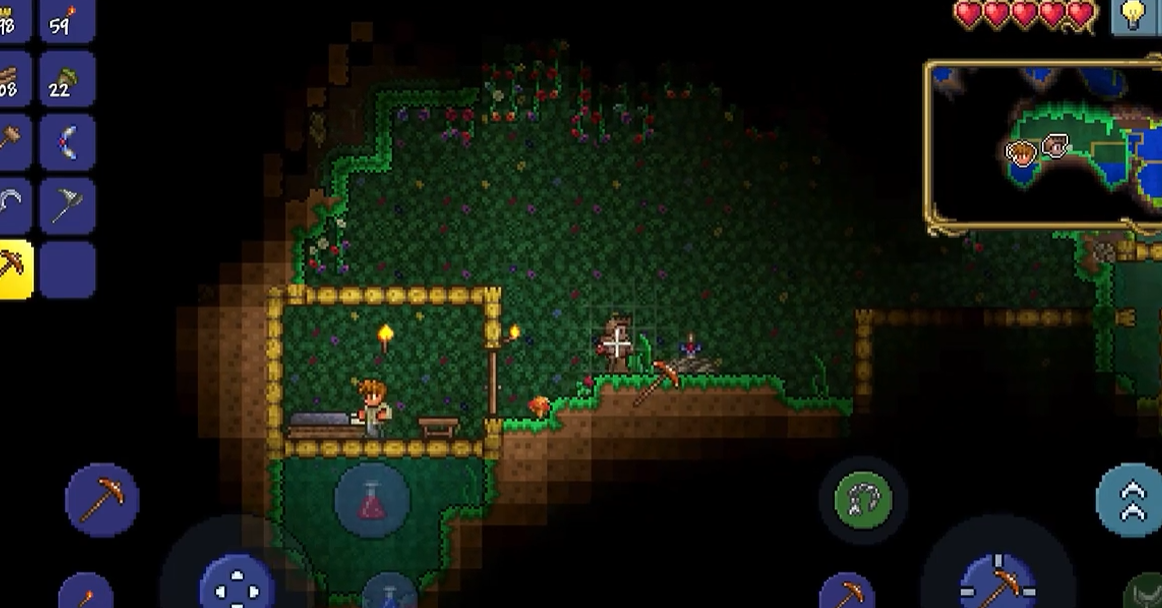Equip the wooden hammer from the hotbar
Image resolution: width=1162 pixels, height=608 pixels.
click(12, 142)
